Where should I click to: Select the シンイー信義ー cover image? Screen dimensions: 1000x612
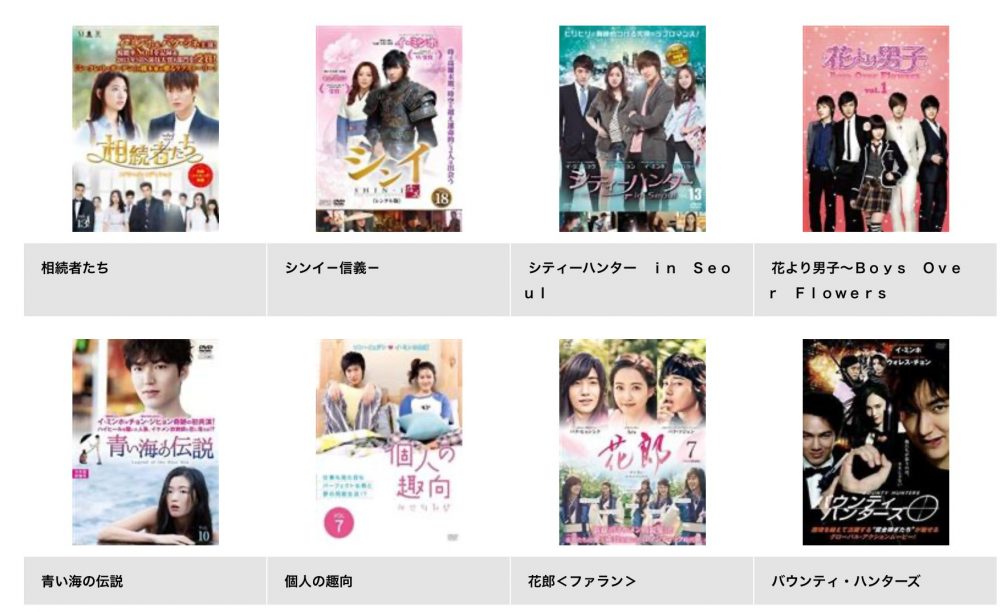tap(389, 129)
